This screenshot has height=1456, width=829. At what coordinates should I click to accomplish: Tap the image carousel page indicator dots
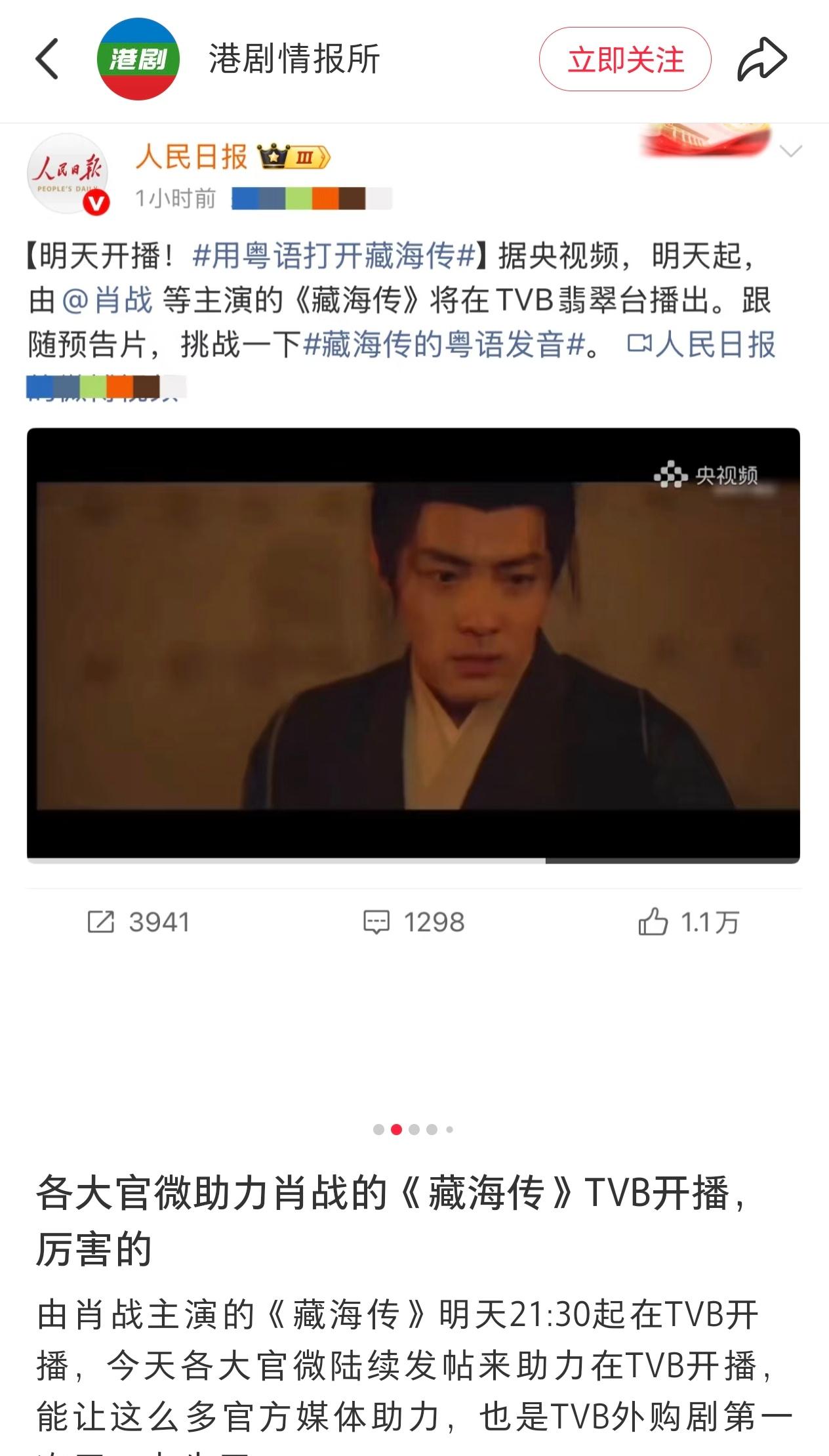[x=413, y=1129]
